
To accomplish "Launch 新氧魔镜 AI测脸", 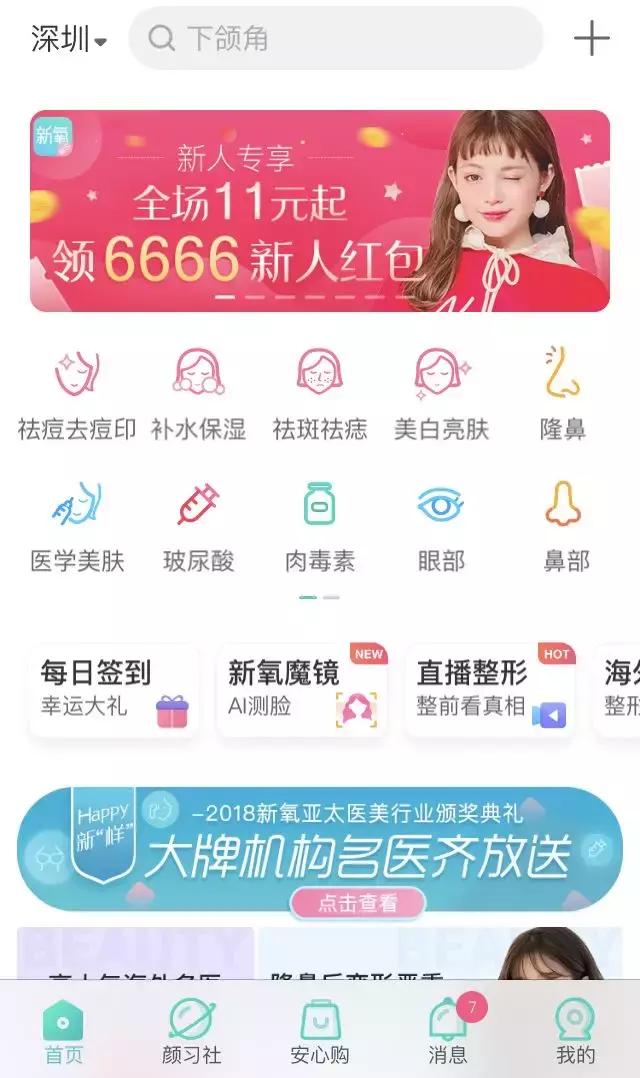I will pos(301,690).
